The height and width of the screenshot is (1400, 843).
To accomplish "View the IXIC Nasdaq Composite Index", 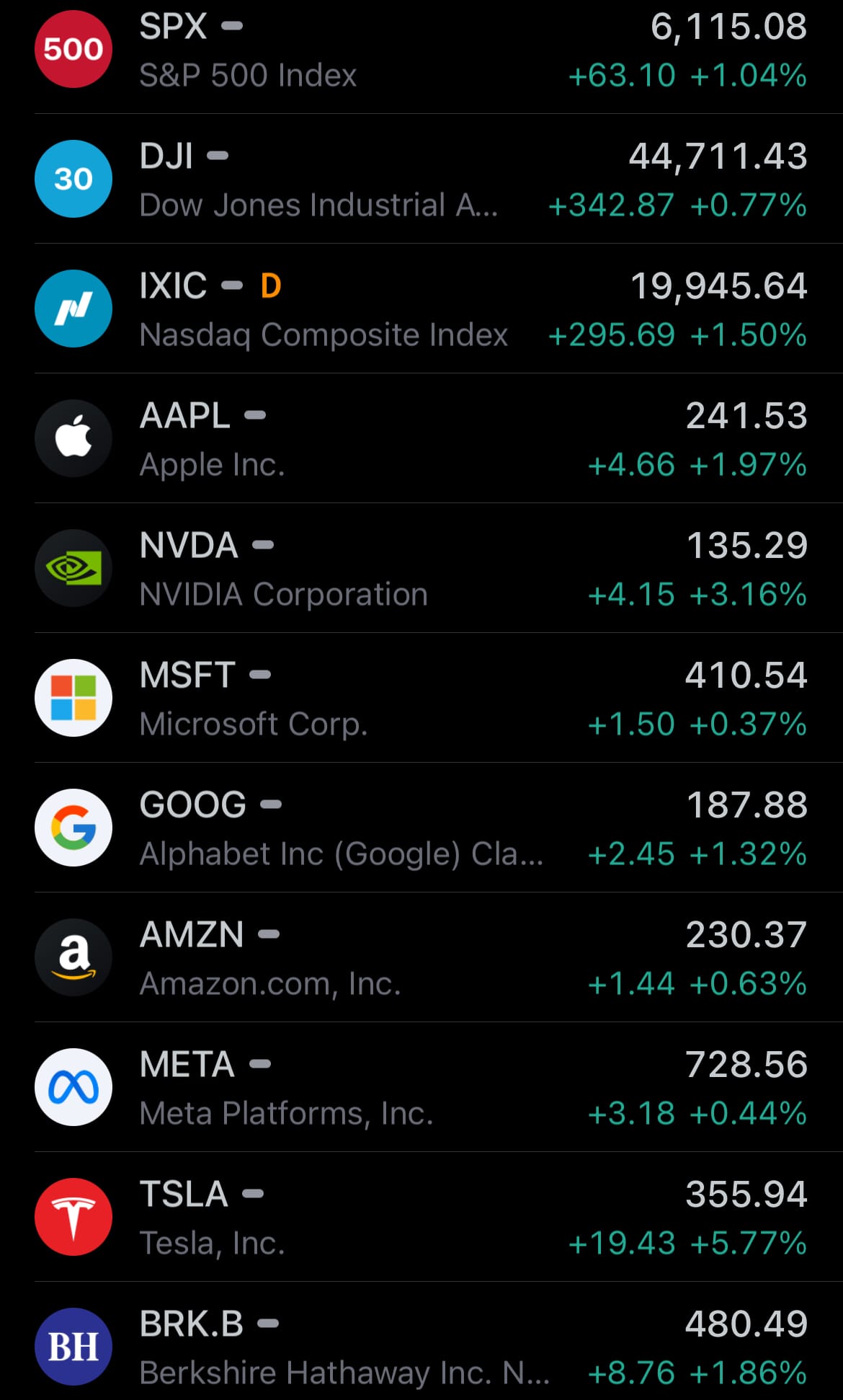I will click(x=421, y=309).
